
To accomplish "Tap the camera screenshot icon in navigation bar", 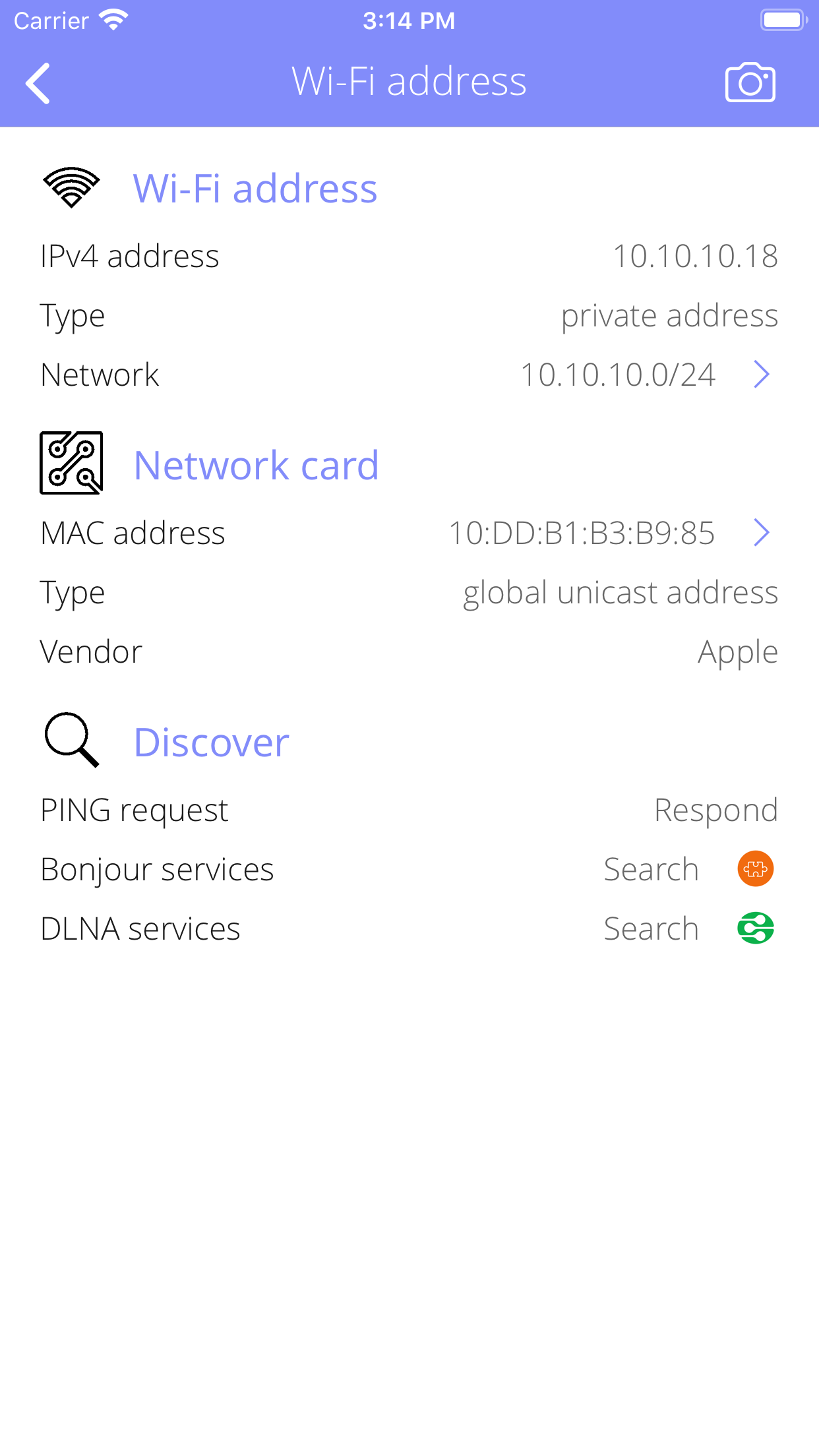I will (752, 82).
